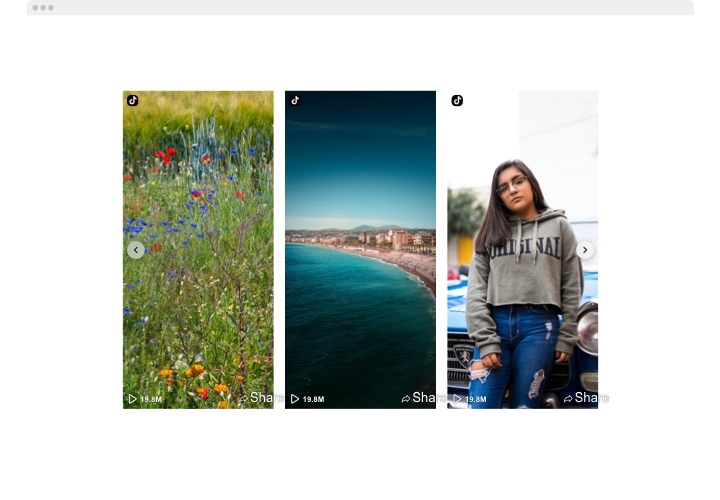Viewport: 720px width, 500px height.
Task: Share the hoodie girl video
Action: 581,398
